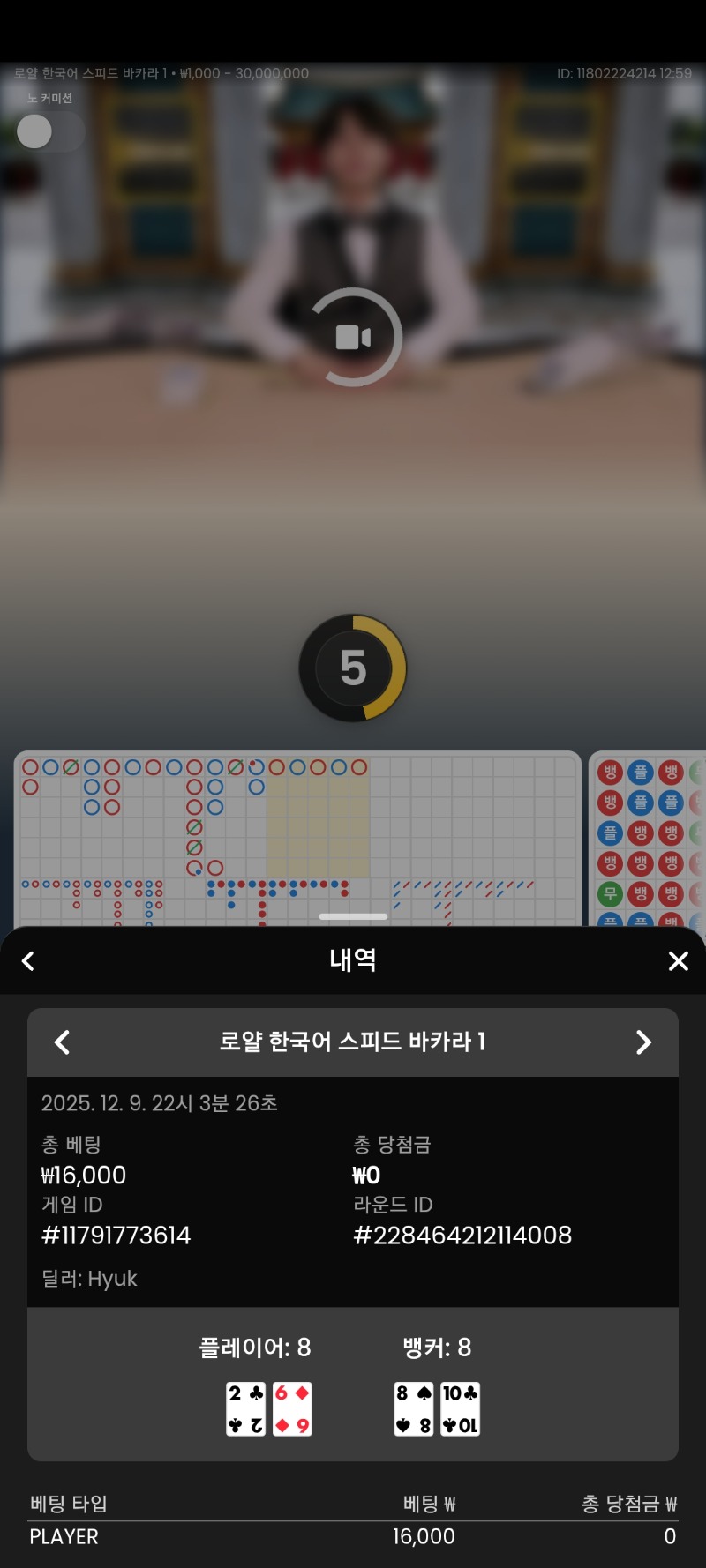Show the next game history record
The image size is (706, 1568).
(x=643, y=1042)
